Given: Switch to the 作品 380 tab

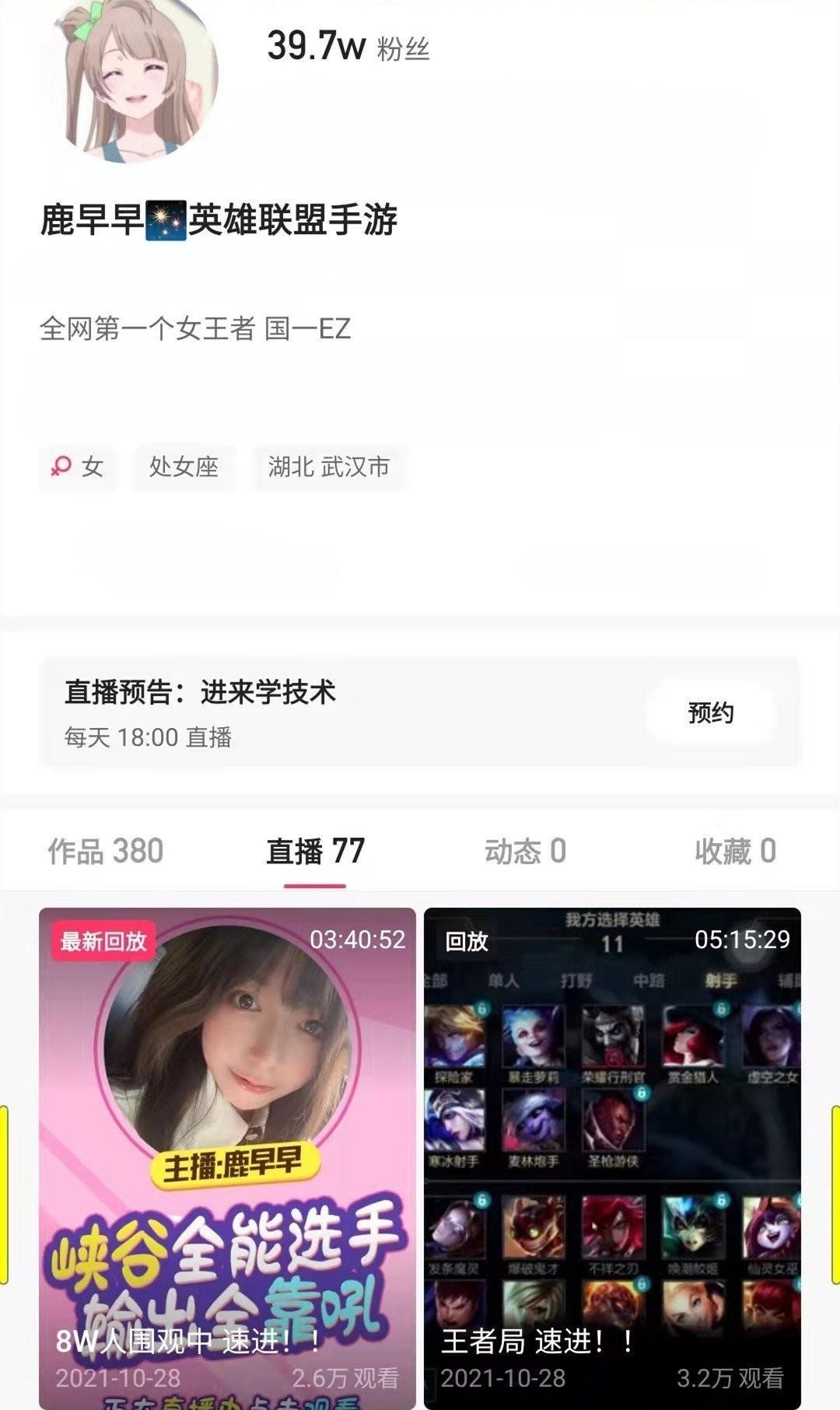Looking at the screenshot, I should click(x=106, y=851).
